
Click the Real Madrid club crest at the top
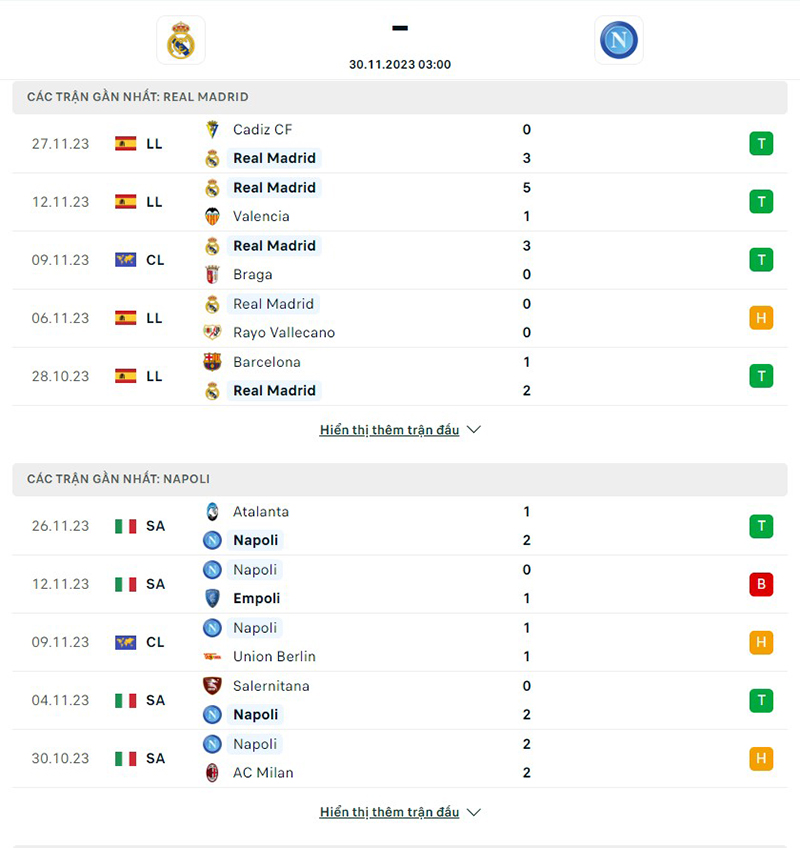(x=181, y=40)
